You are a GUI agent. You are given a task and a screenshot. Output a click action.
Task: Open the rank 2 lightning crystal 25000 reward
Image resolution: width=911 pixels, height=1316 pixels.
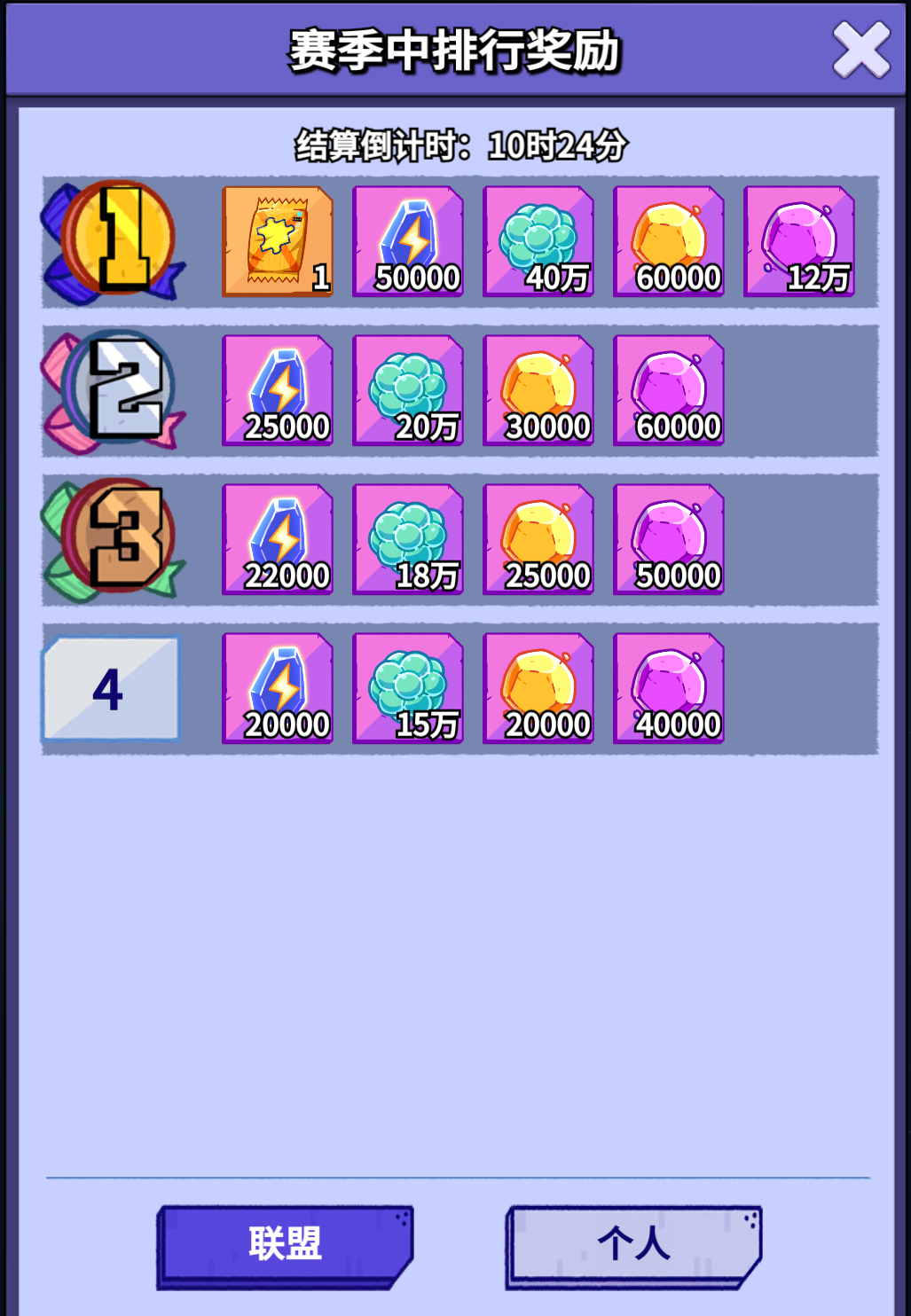[278, 390]
